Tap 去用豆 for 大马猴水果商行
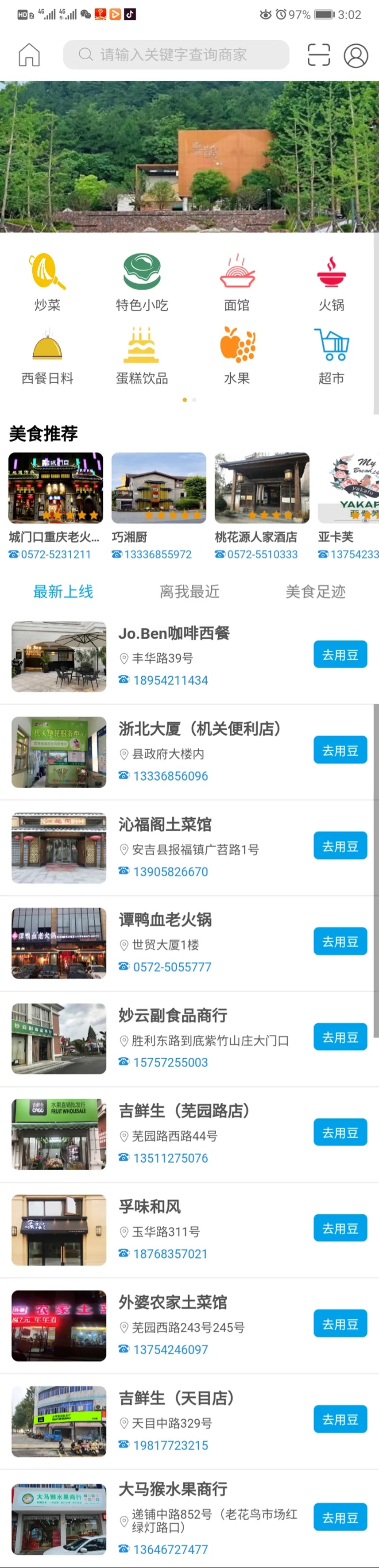Screen dimensions: 379x1568 tap(340, 1518)
